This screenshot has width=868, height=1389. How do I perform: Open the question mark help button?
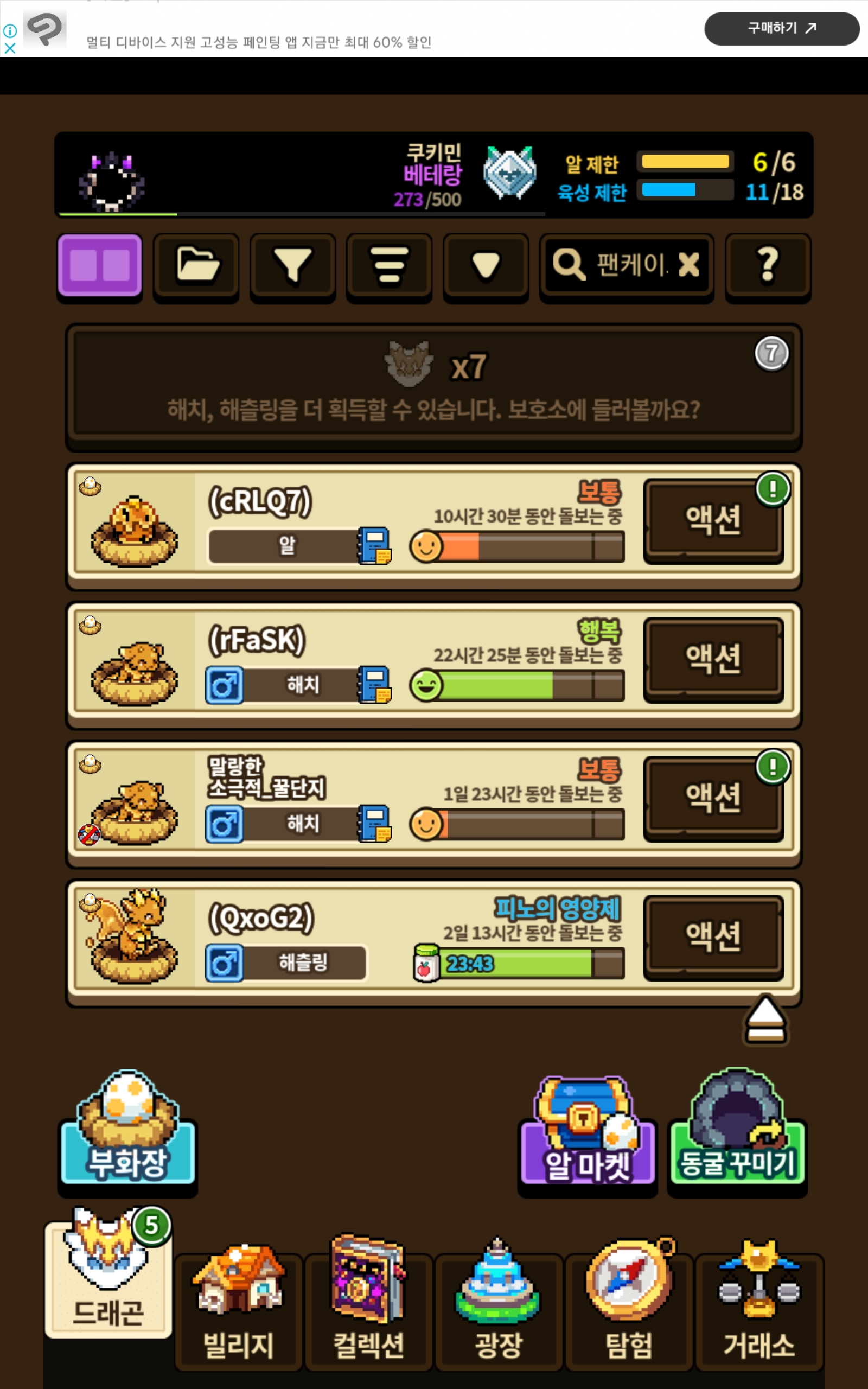tap(768, 265)
